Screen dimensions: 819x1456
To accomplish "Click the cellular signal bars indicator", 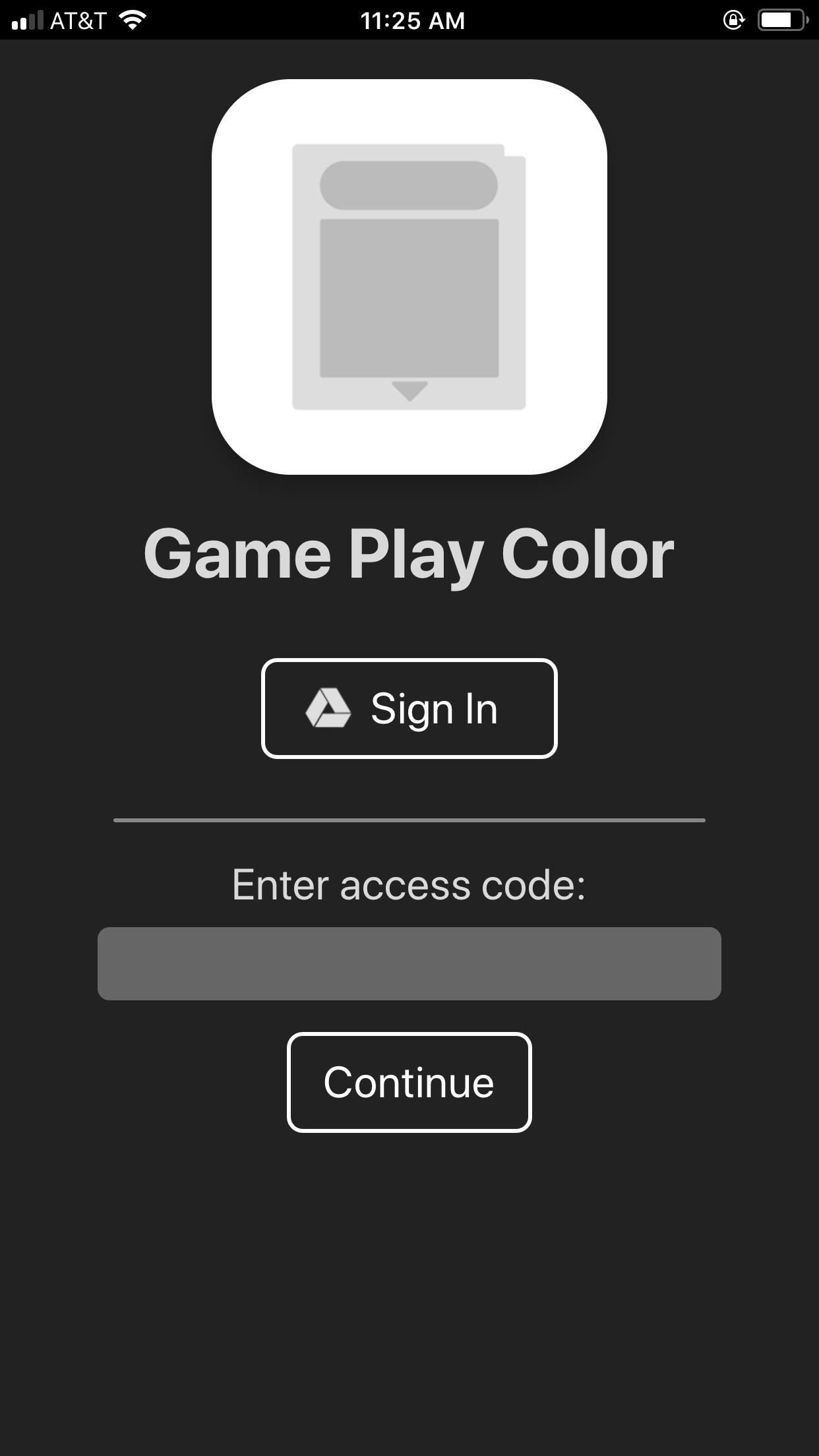I will tap(26, 20).
